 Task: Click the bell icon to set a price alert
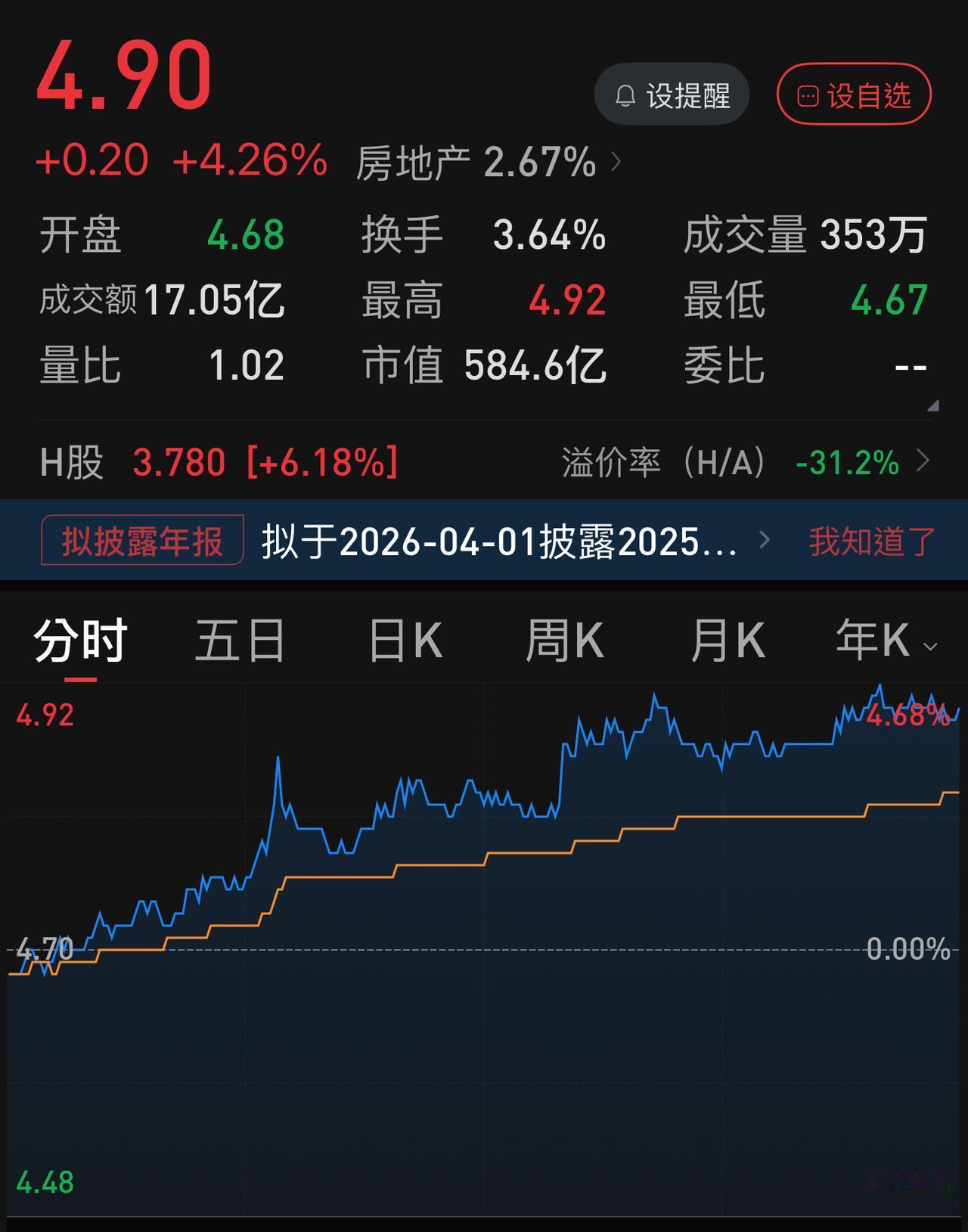(625, 95)
